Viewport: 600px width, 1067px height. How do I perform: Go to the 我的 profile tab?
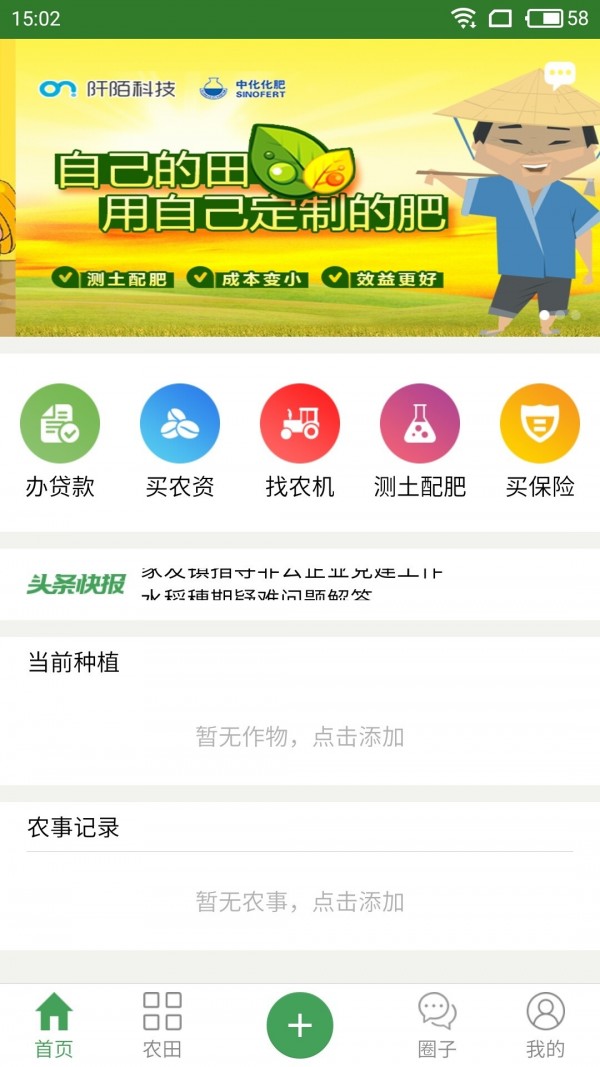pyautogui.click(x=545, y=1025)
